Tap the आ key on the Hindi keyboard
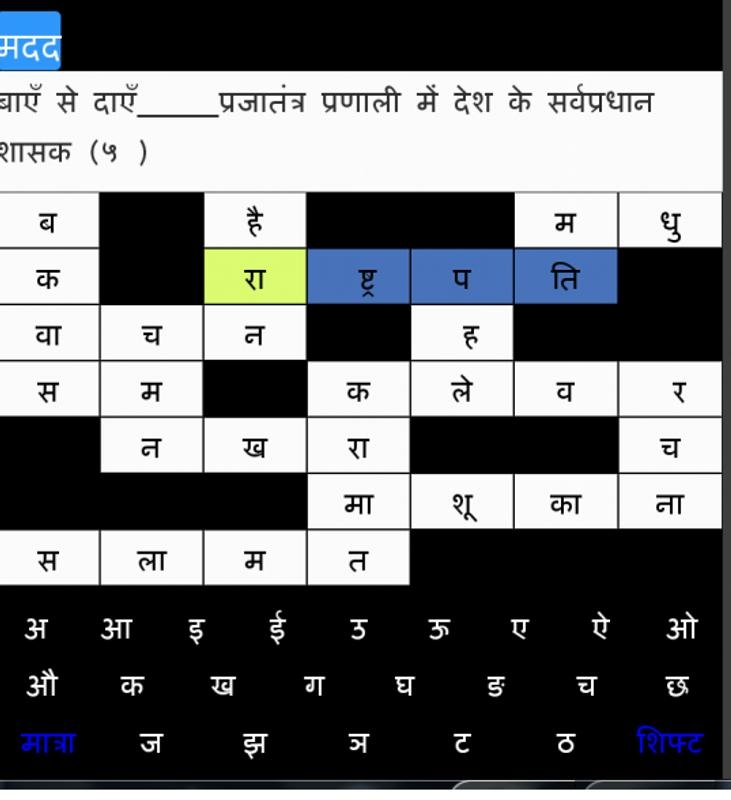Image resolution: width=731 pixels, height=800 pixels. coord(114,628)
